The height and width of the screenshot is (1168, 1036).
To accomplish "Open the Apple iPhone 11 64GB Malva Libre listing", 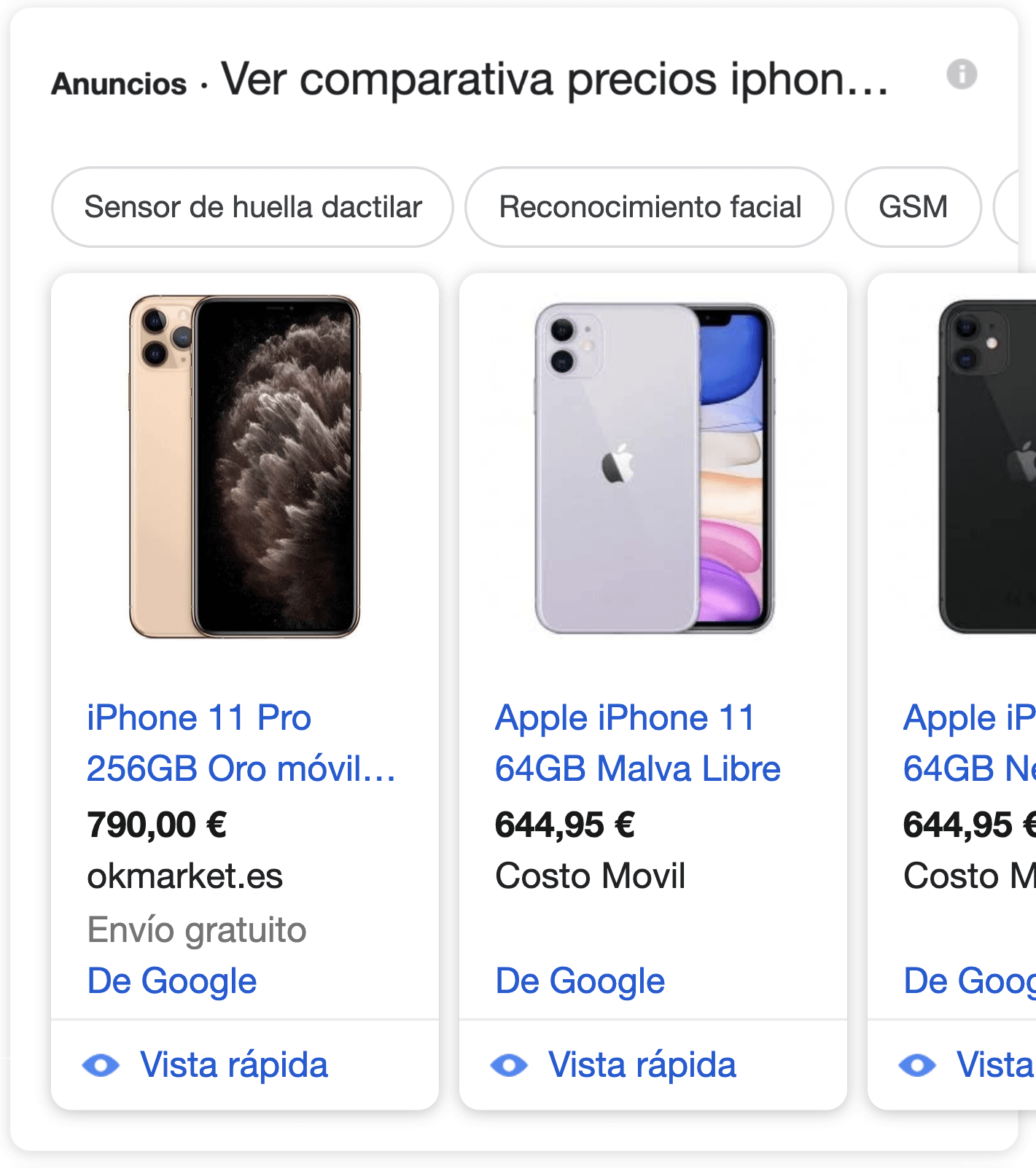I will coord(636,743).
